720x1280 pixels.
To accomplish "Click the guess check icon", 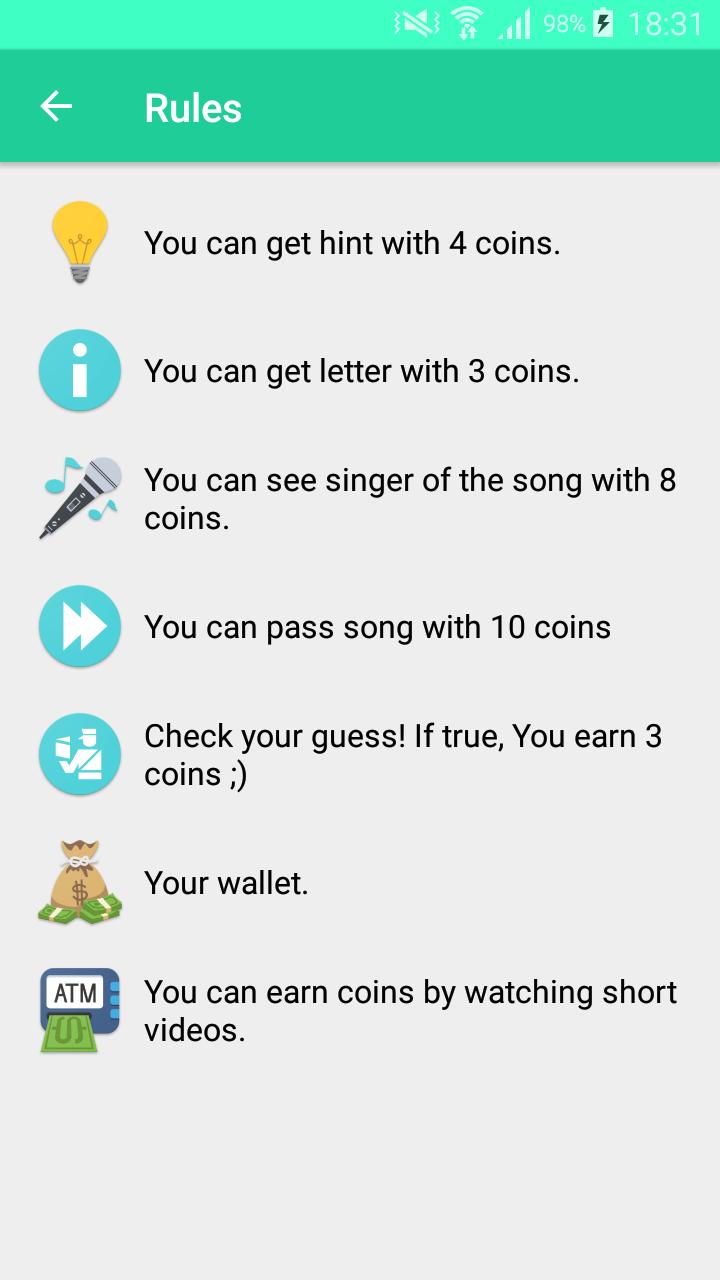I will coord(80,754).
